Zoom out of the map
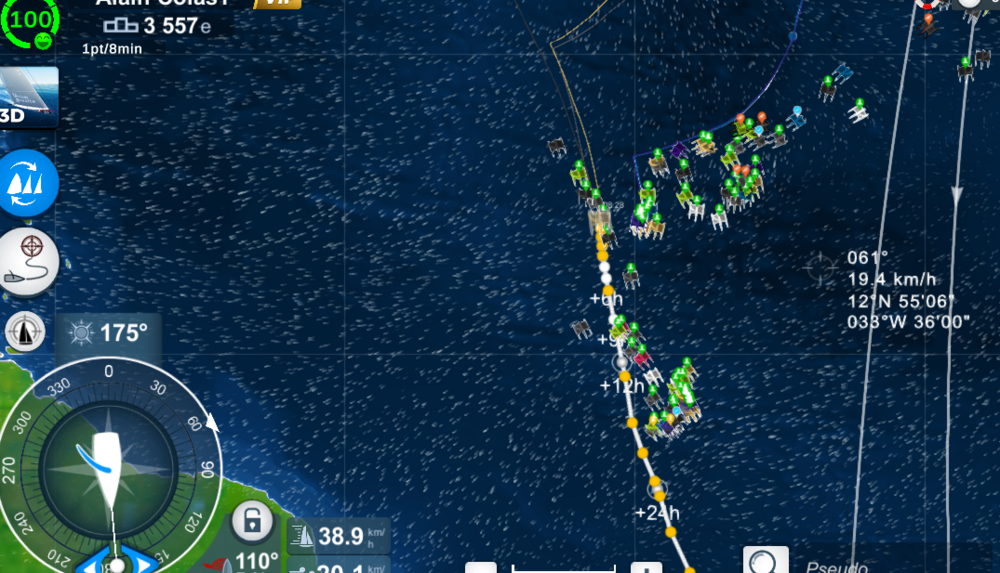 tap(481, 568)
